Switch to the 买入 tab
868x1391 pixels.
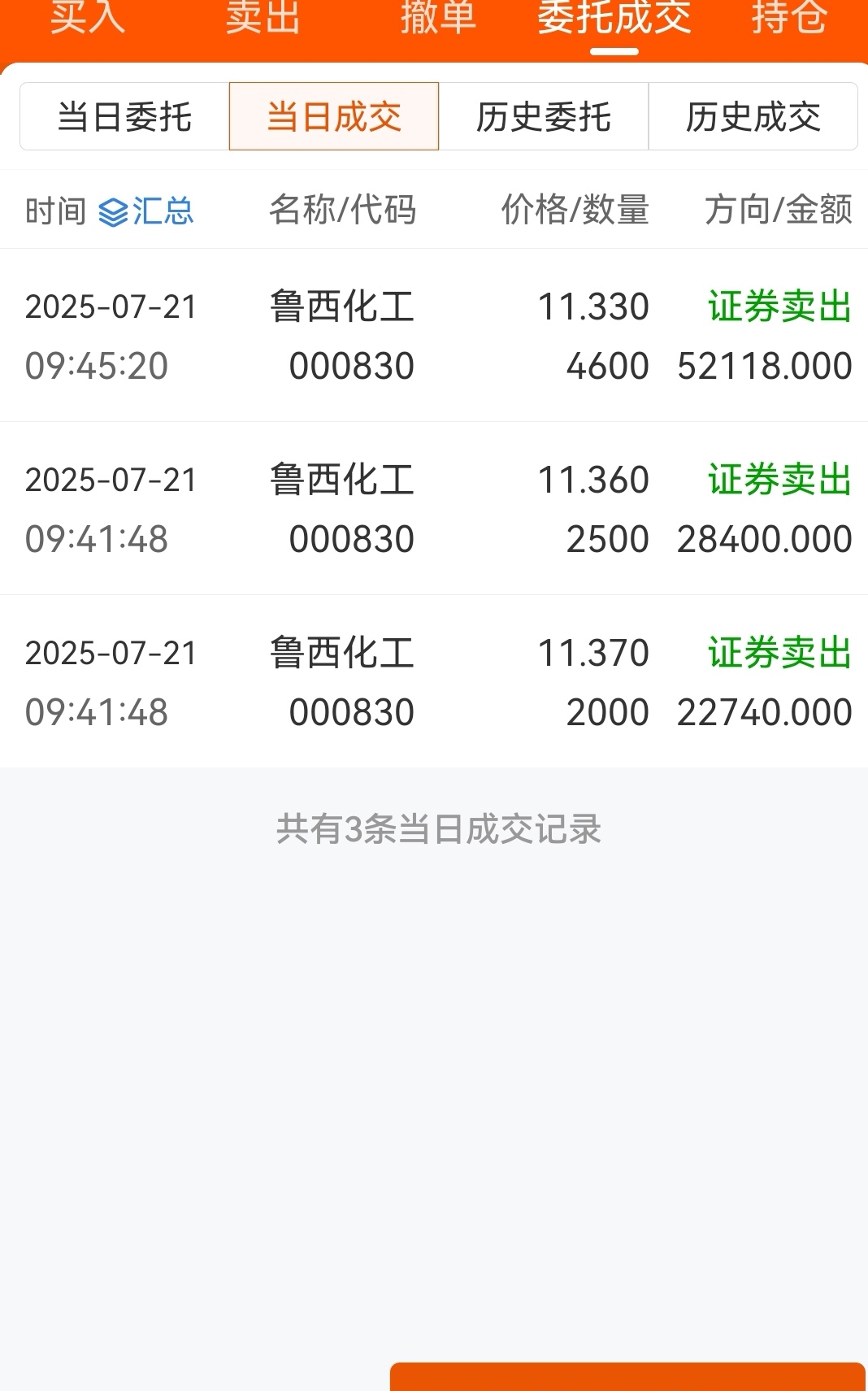tap(88, 18)
